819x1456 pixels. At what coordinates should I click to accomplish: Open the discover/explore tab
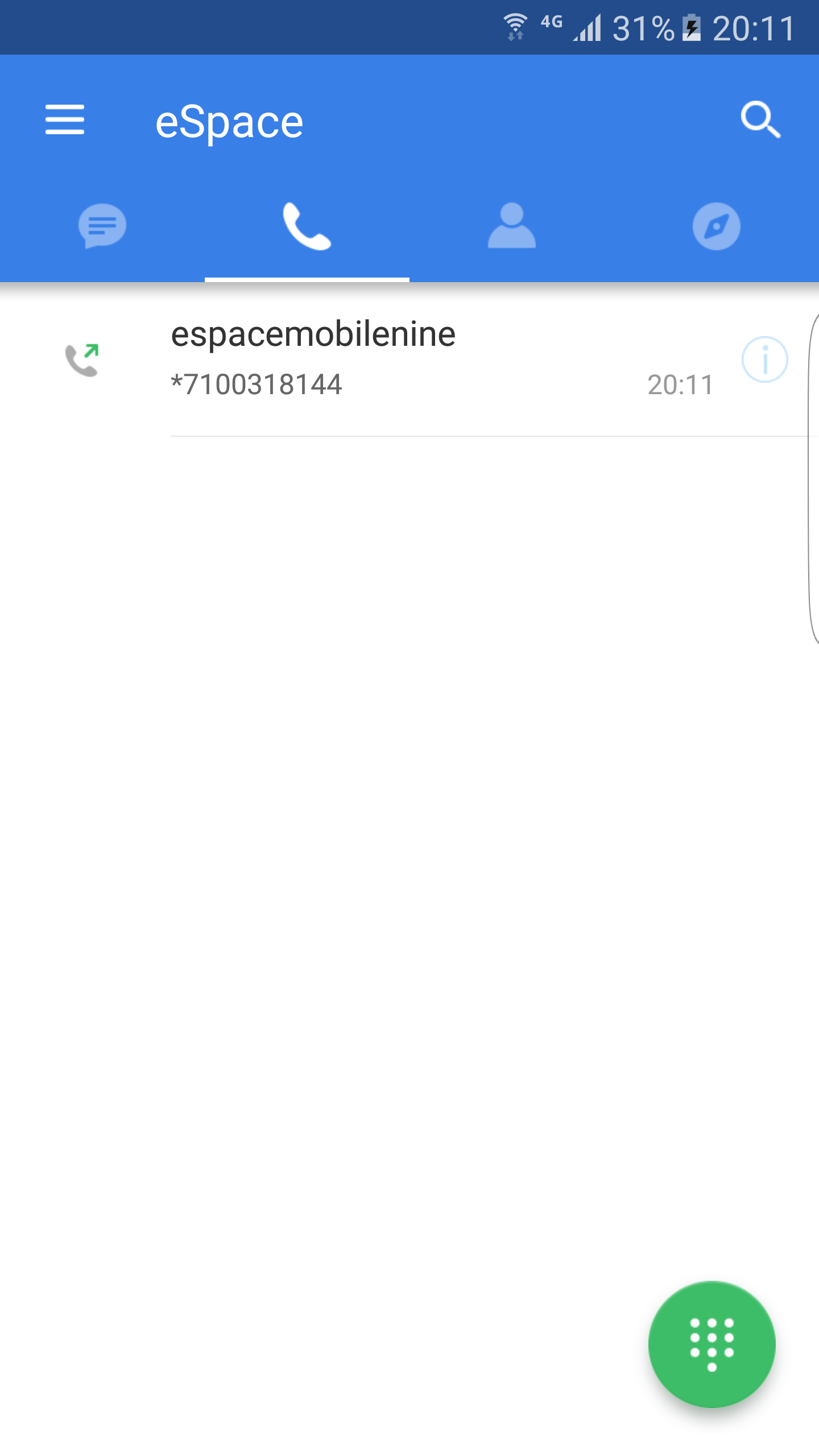coord(717,225)
